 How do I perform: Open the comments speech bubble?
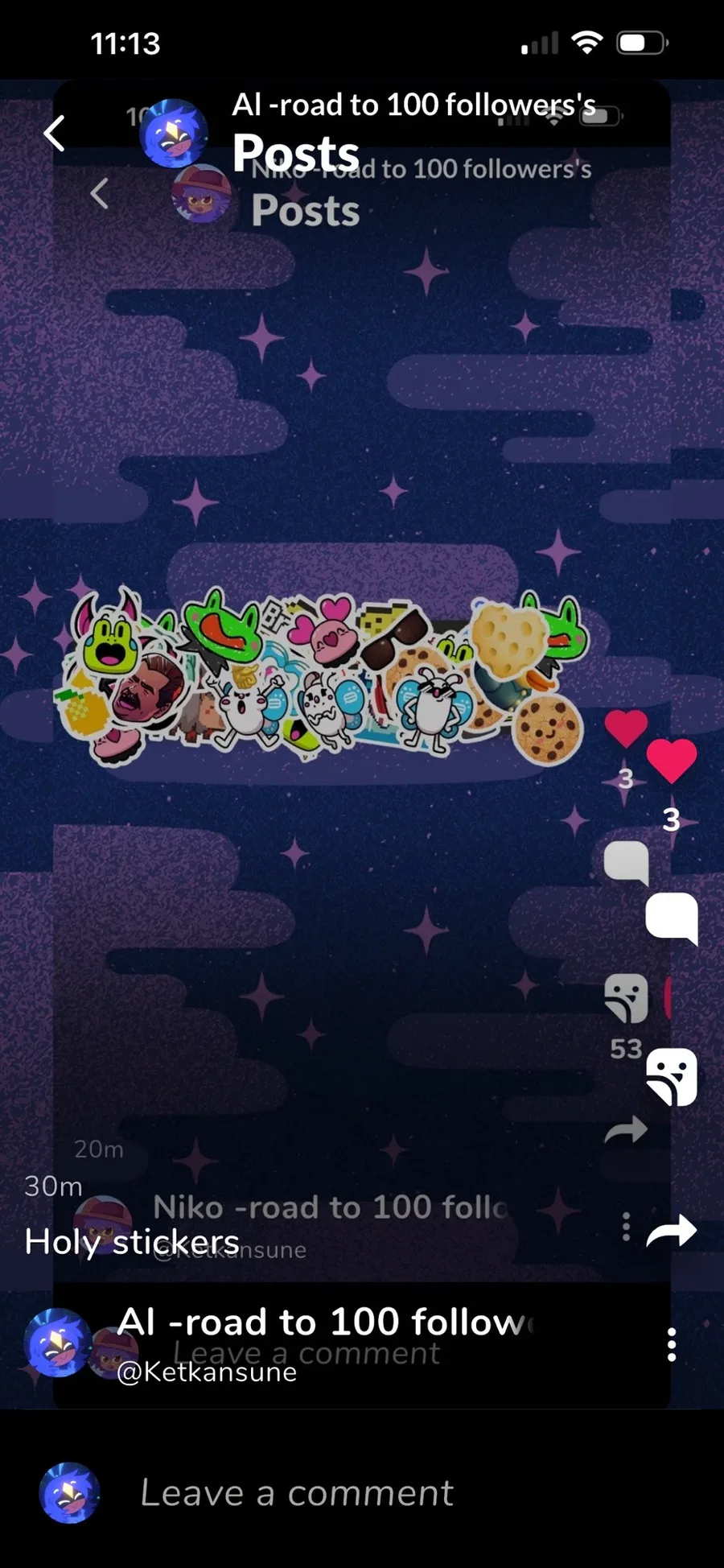pyautogui.click(x=671, y=917)
